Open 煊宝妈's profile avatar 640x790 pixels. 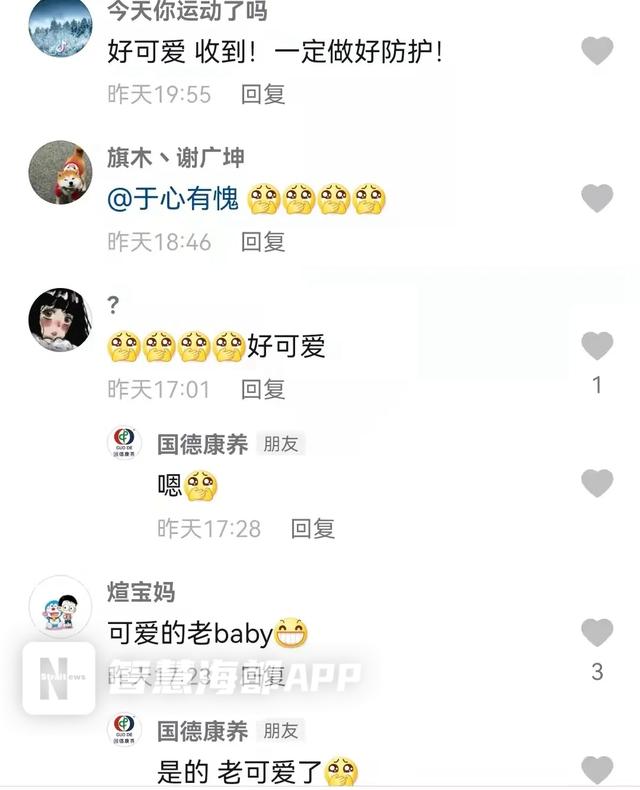click(x=60, y=607)
